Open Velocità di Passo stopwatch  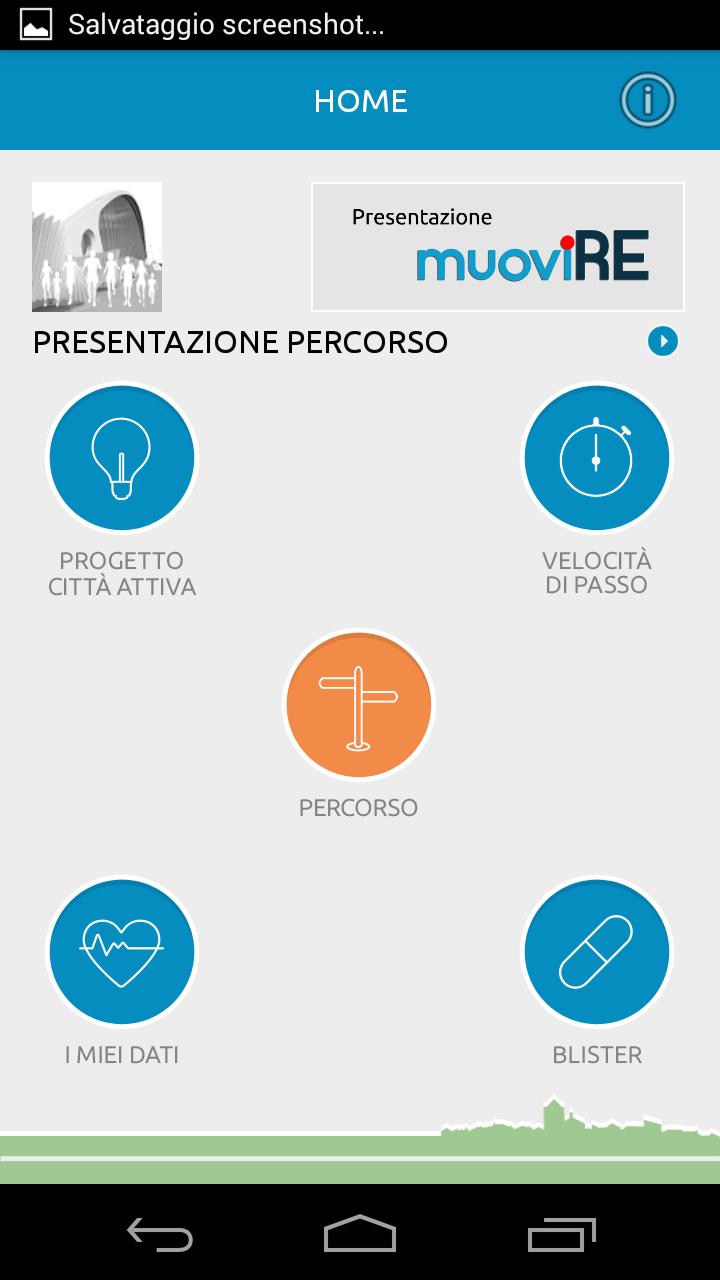point(597,458)
